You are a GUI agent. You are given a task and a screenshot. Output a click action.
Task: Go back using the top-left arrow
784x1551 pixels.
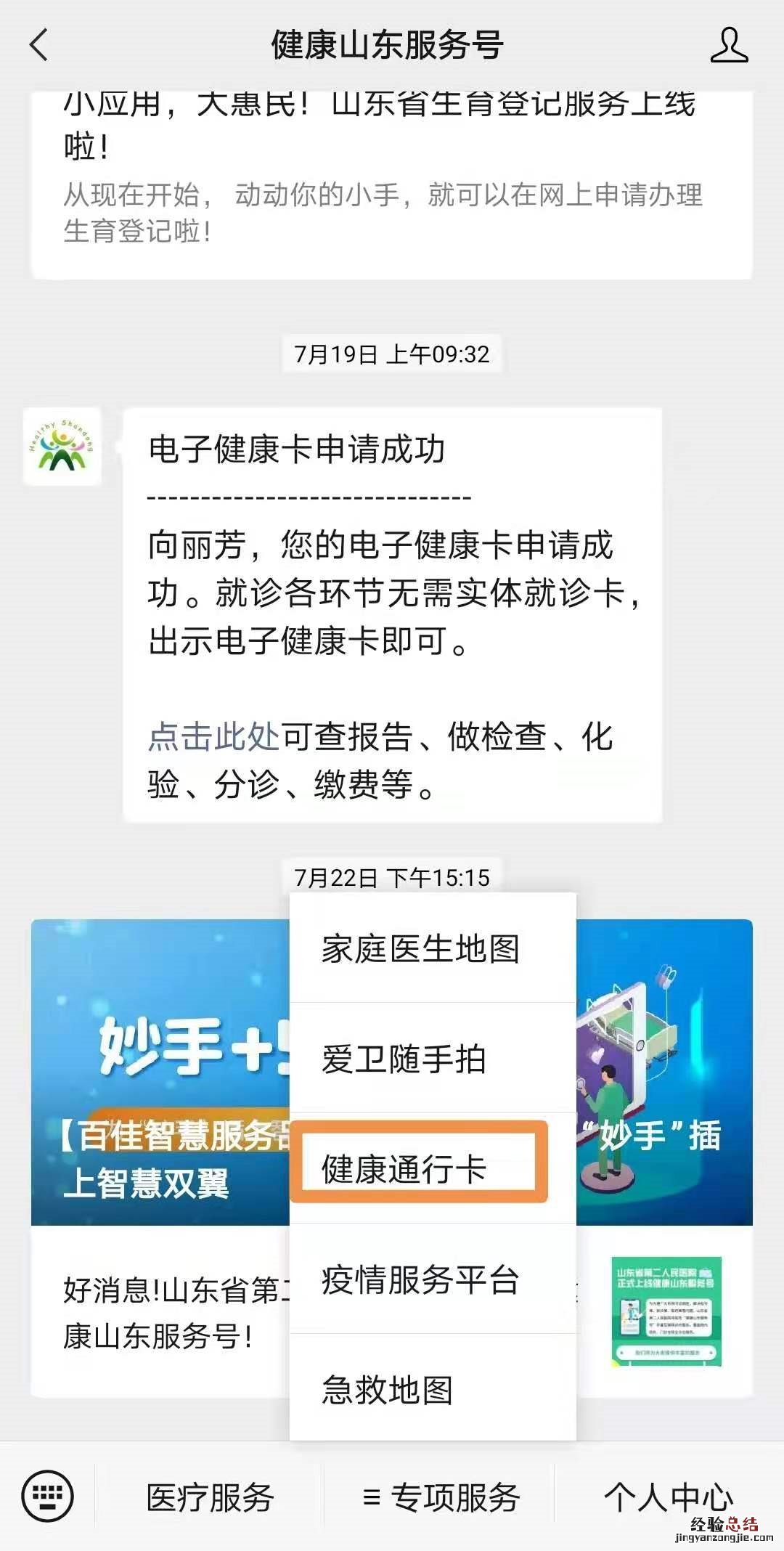coord(39,45)
